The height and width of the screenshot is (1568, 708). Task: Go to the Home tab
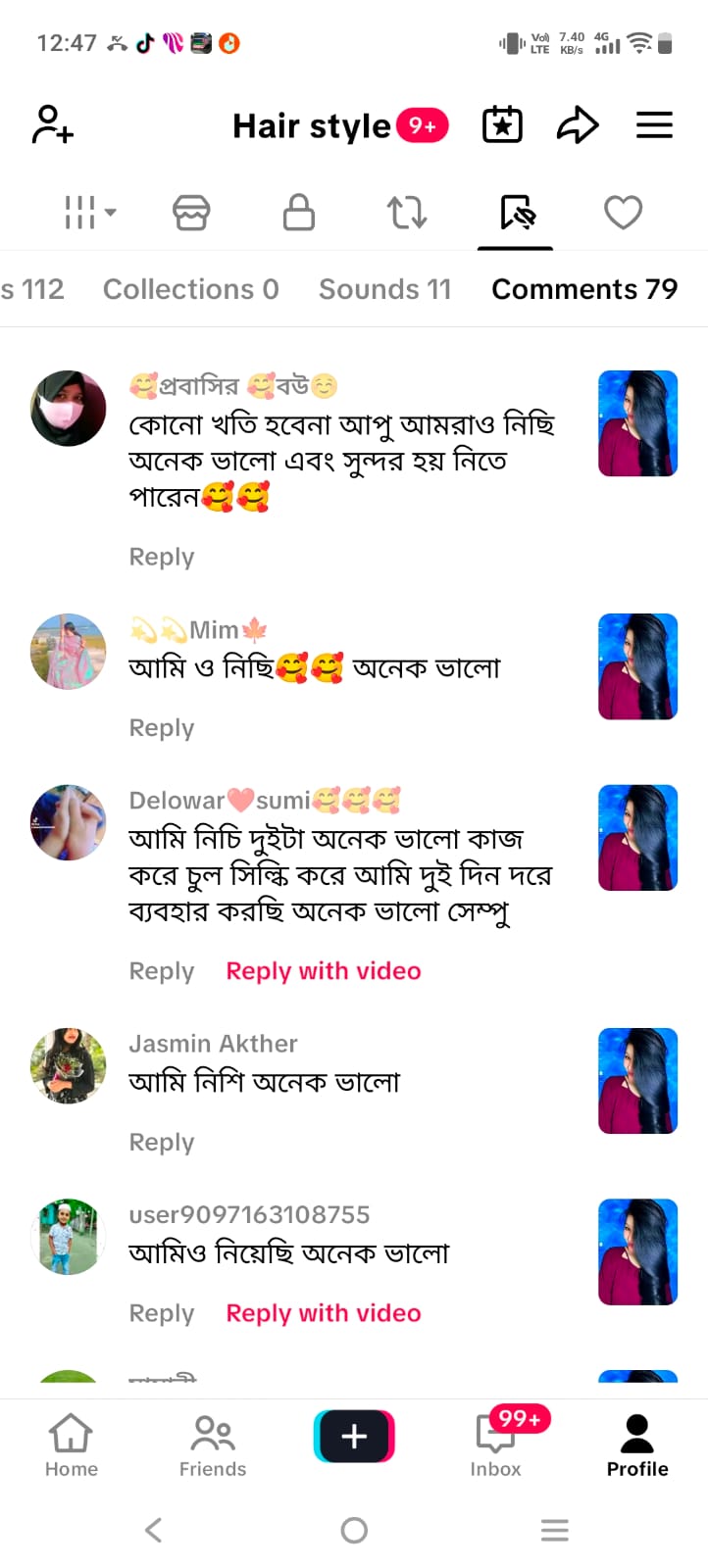[x=72, y=1445]
